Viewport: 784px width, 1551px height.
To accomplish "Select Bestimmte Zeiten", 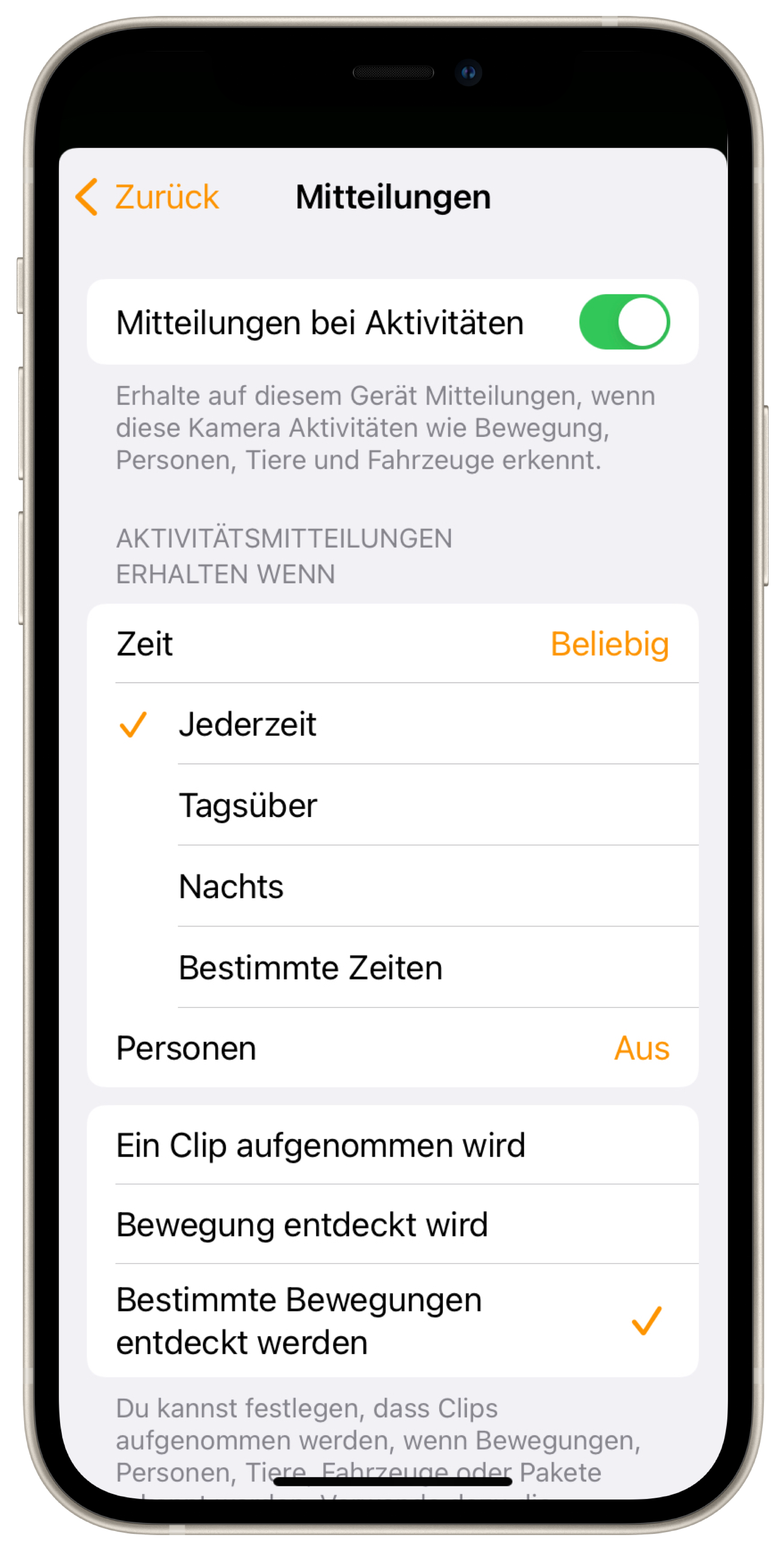I will coord(392,968).
